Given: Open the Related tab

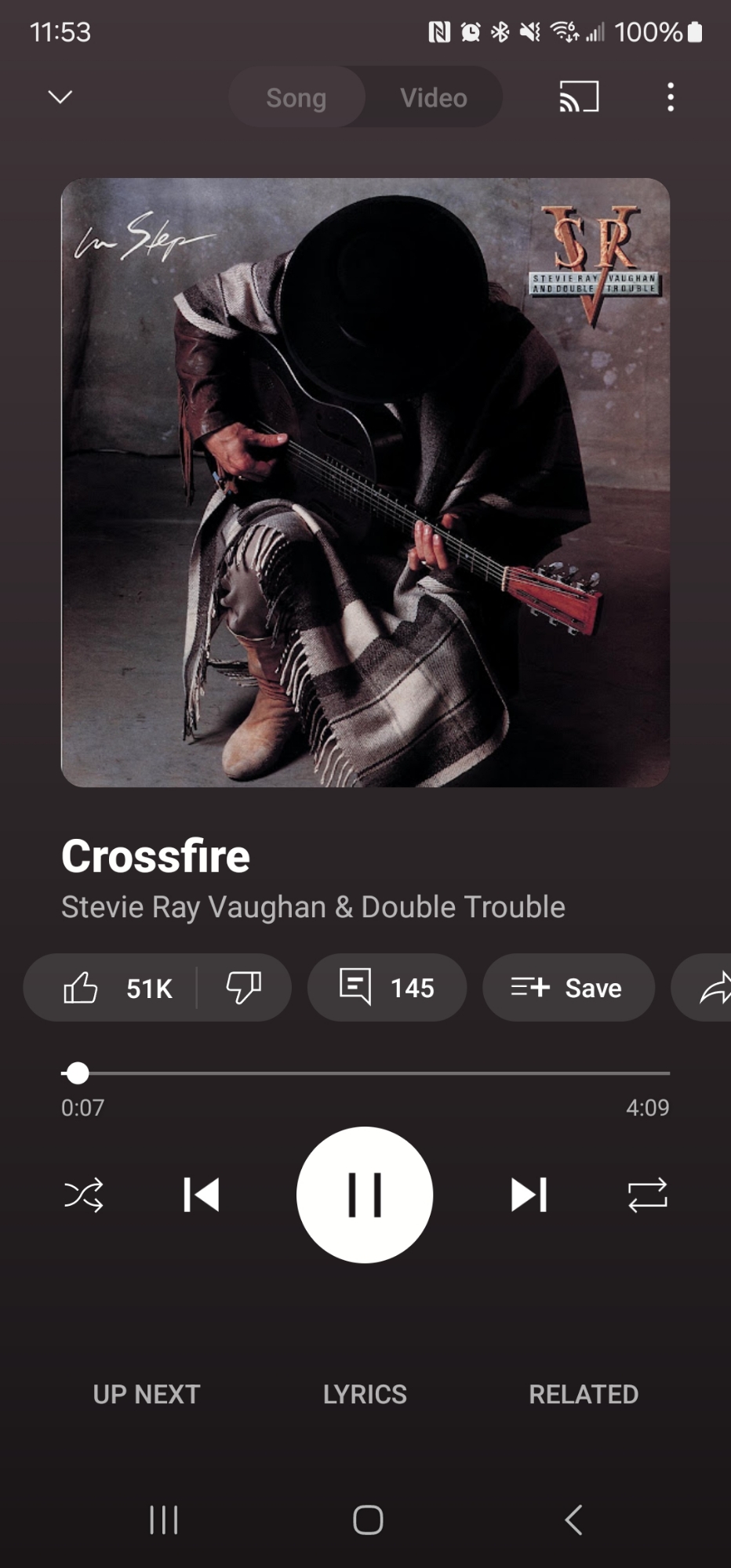Looking at the screenshot, I should 584,1394.
